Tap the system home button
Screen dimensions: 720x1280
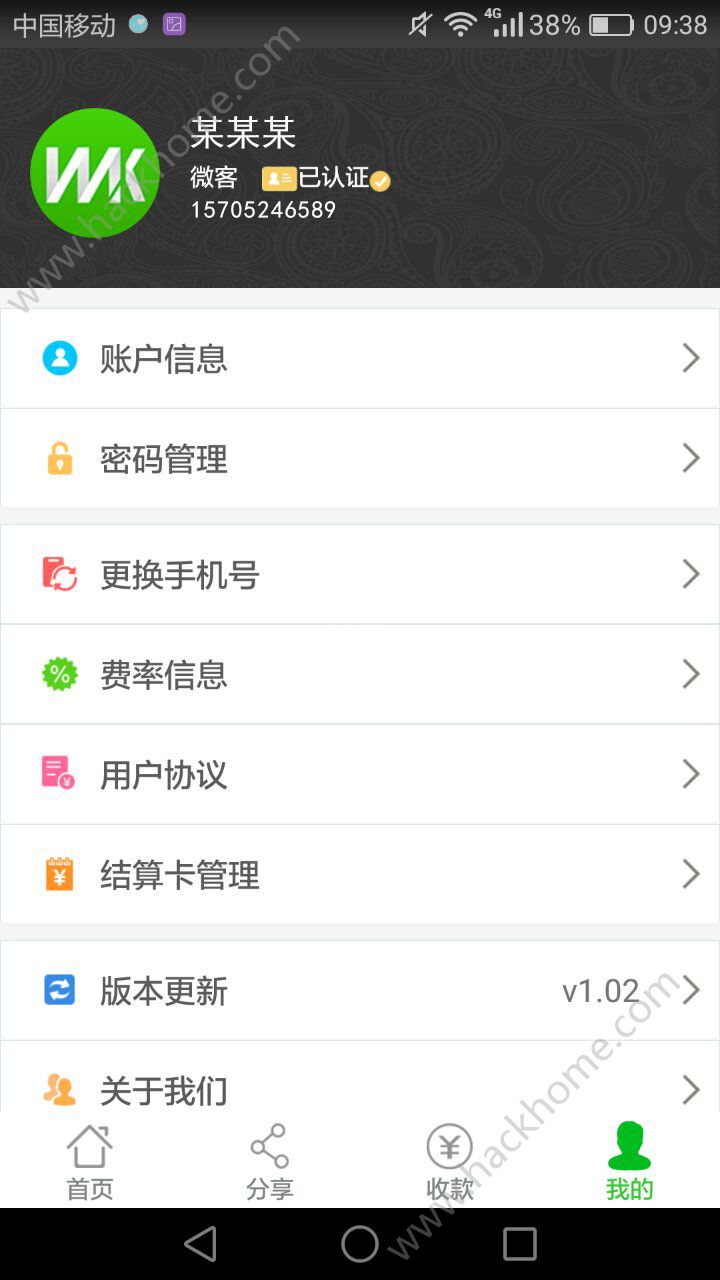(360, 1244)
